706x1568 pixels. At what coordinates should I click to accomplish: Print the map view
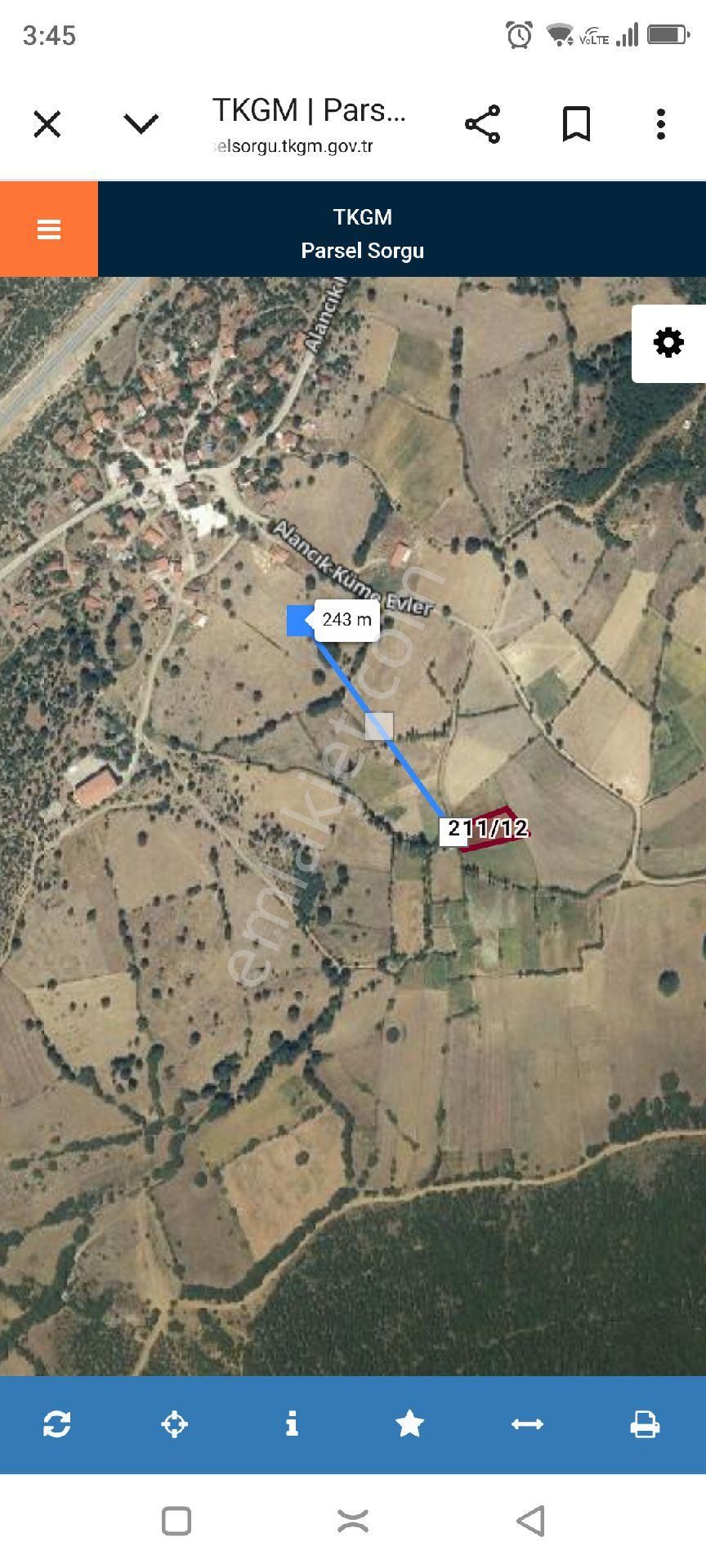click(645, 1424)
